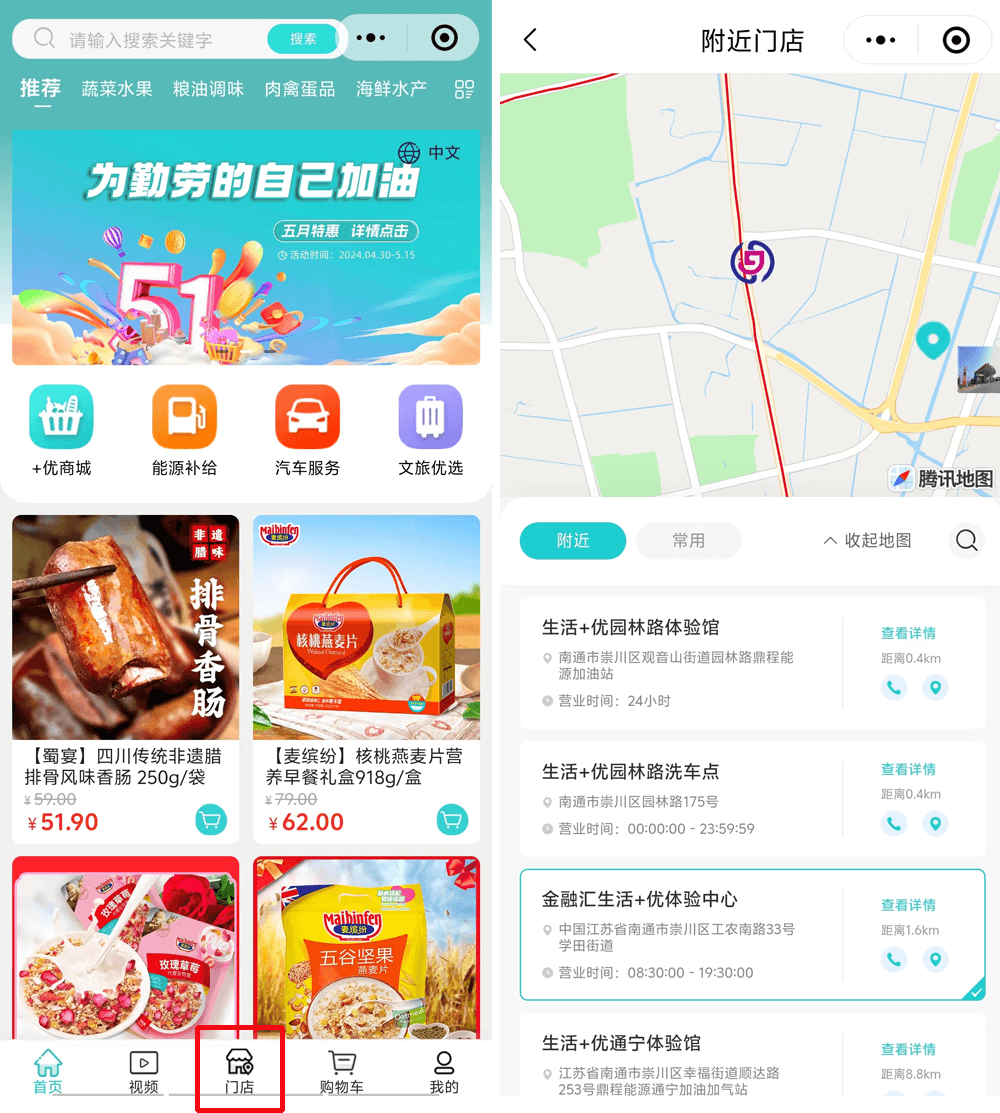This screenshot has width=1000, height=1113.
Task: Go back from the 附近门店 page
Action: (x=531, y=40)
